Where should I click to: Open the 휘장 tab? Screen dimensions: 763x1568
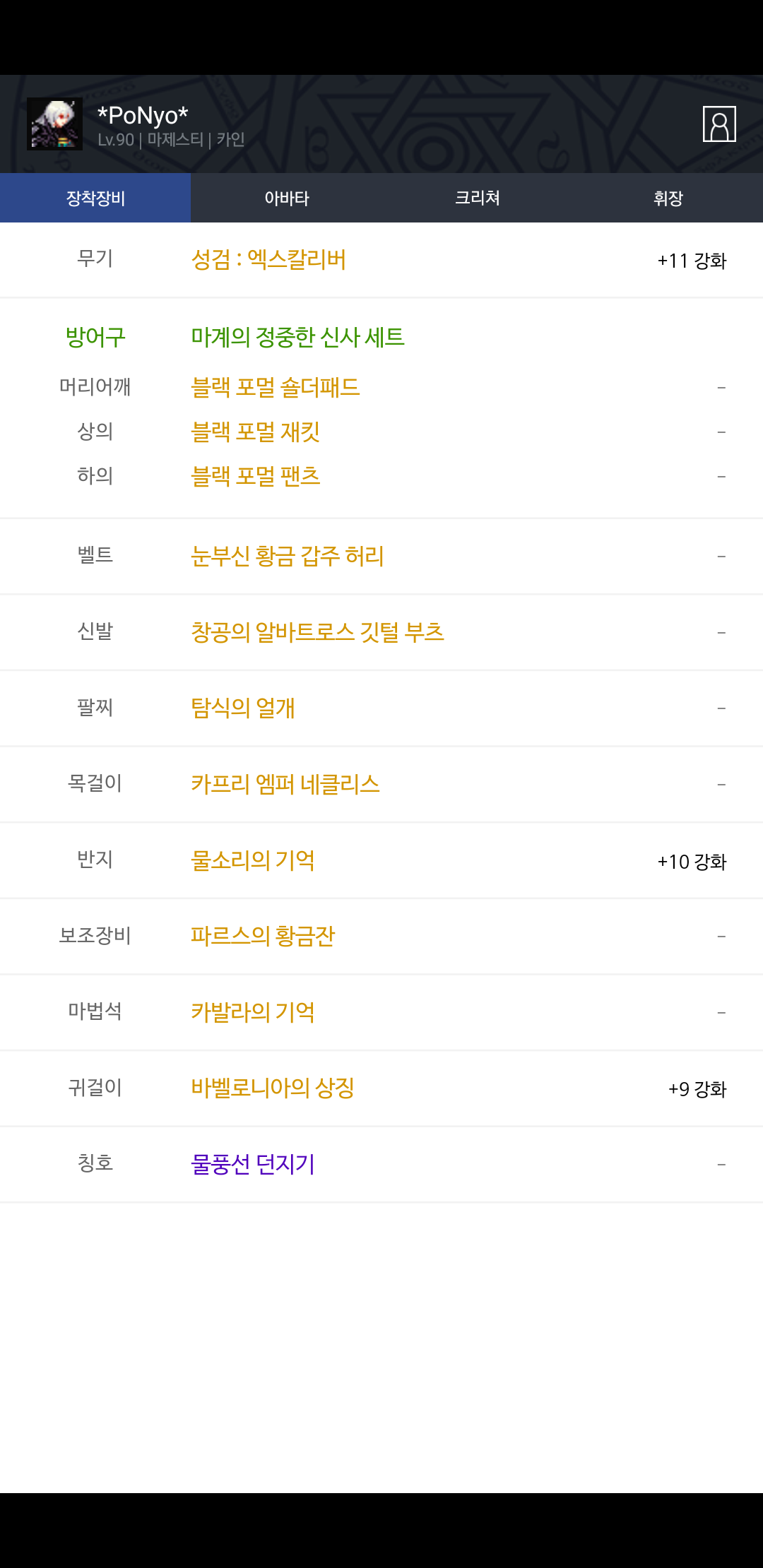[668, 198]
